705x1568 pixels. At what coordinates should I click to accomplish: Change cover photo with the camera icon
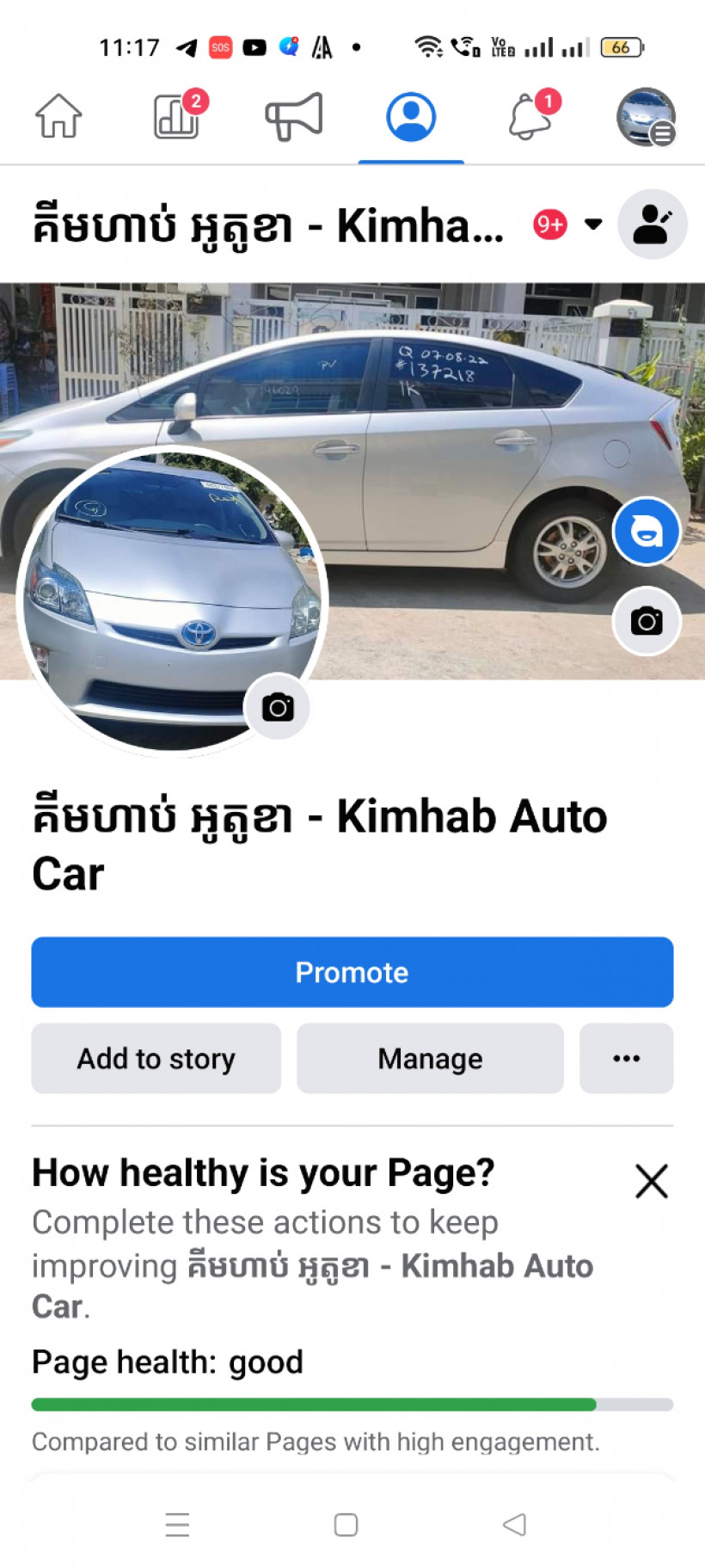click(x=647, y=621)
